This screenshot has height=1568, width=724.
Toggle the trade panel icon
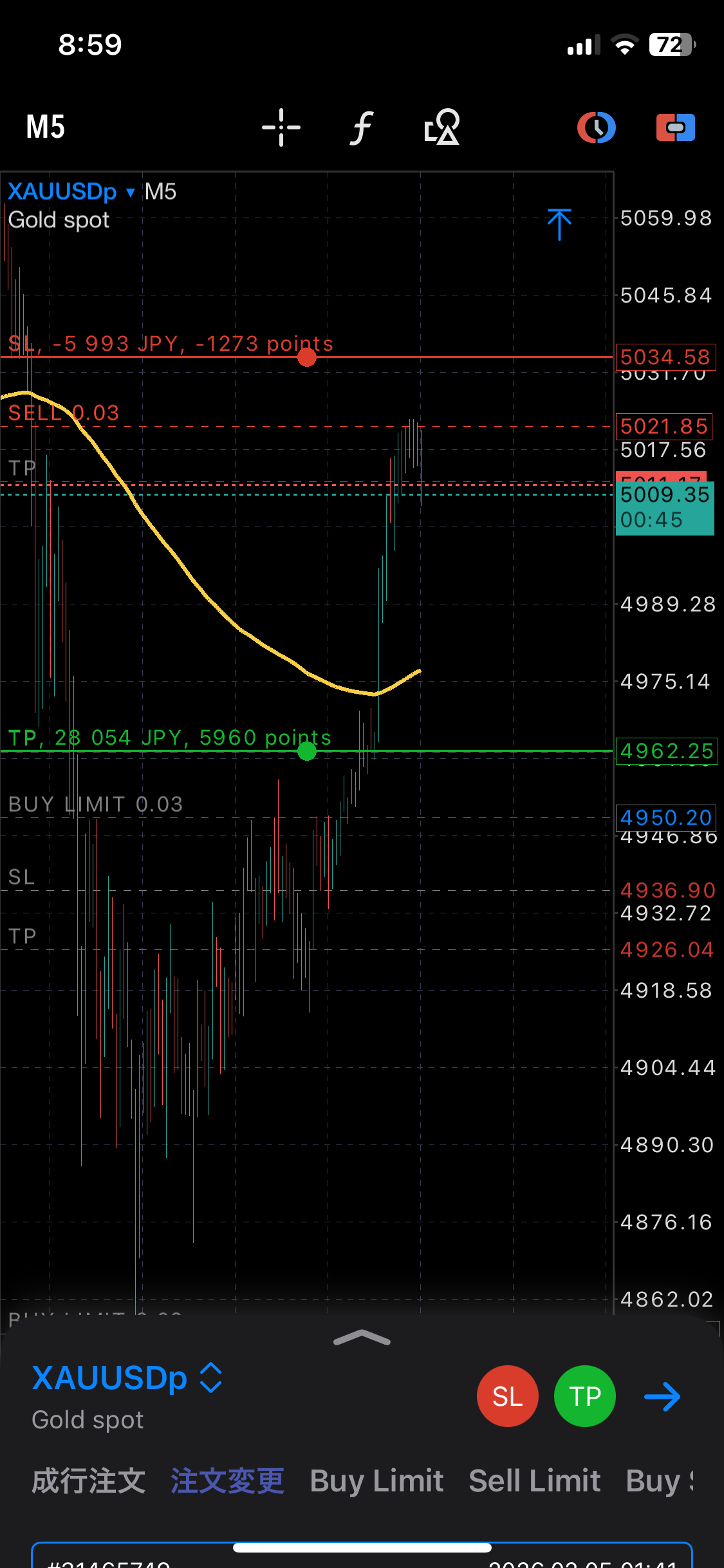[x=675, y=127]
